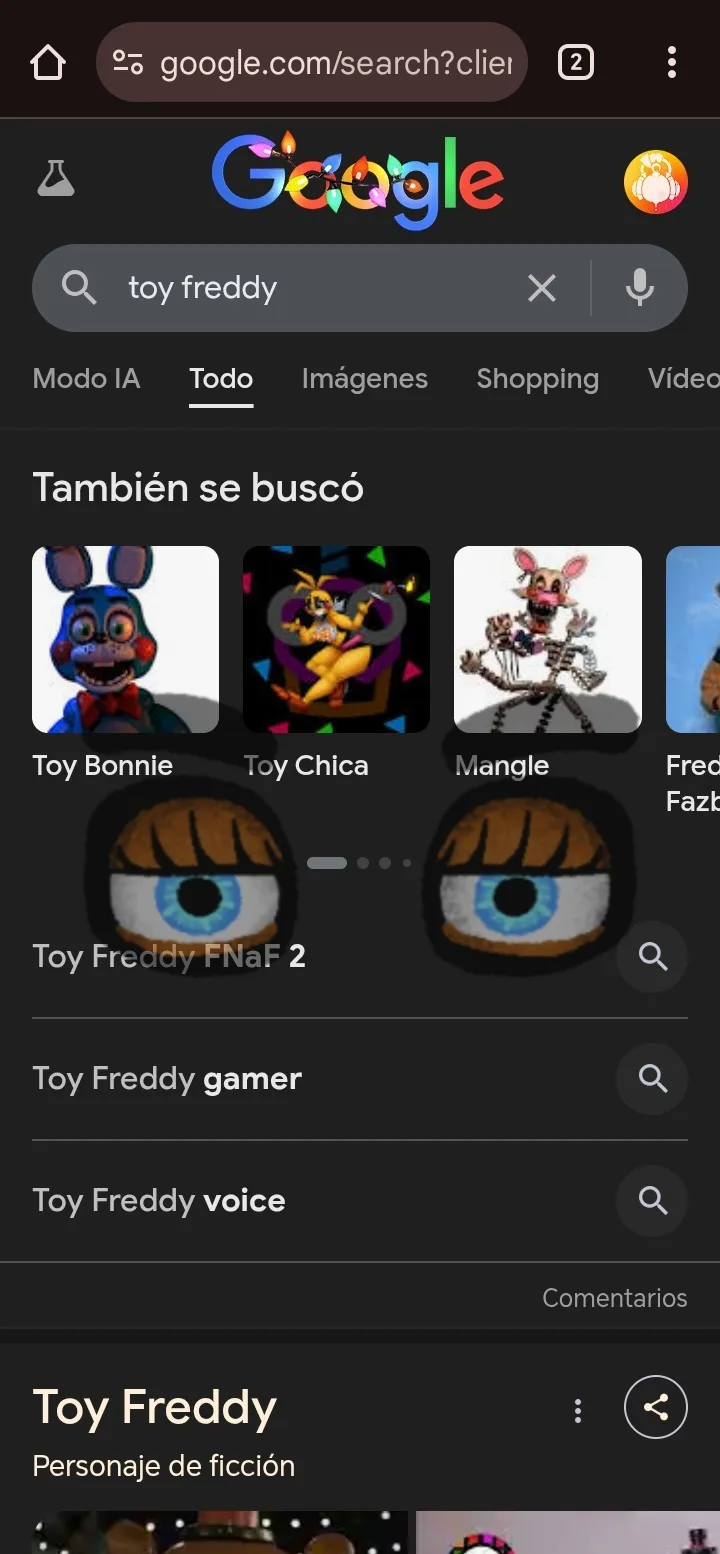Open the Comentarios feedback link
The width and height of the screenshot is (720, 1554).
(x=614, y=1298)
